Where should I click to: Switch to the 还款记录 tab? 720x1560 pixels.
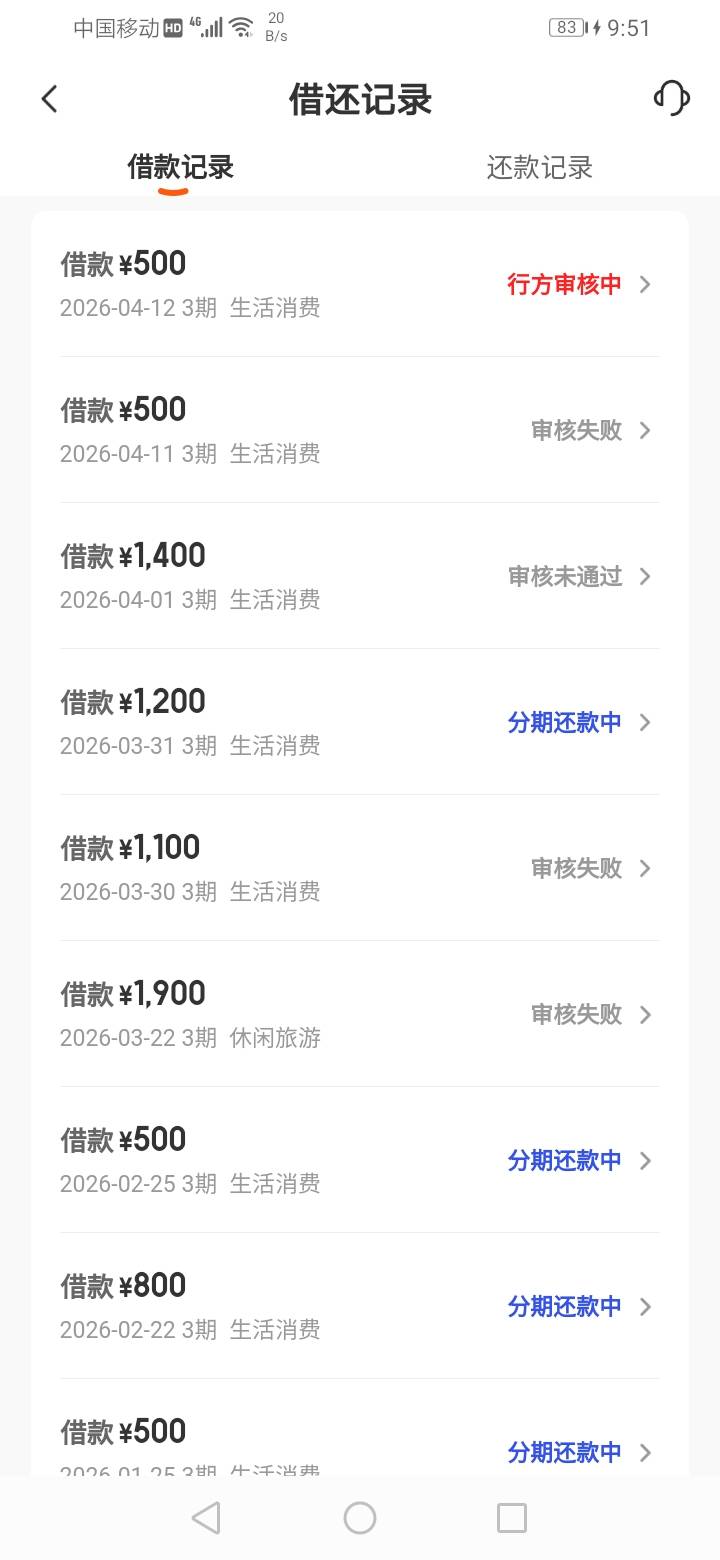coord(539,167)
